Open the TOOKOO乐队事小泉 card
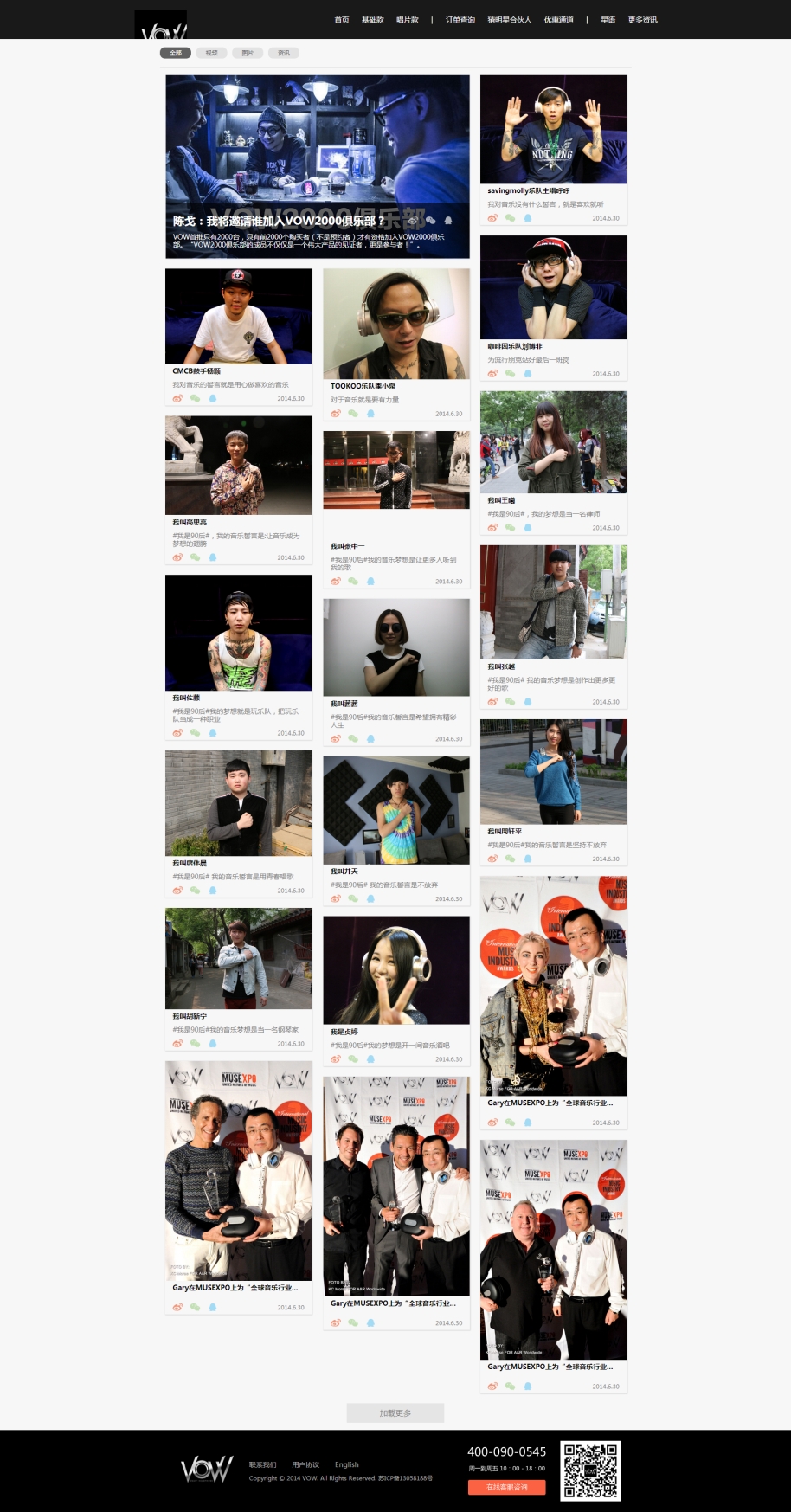This screenshot has height=1512, width=791. pyautogui.click(x=396, y=324)
